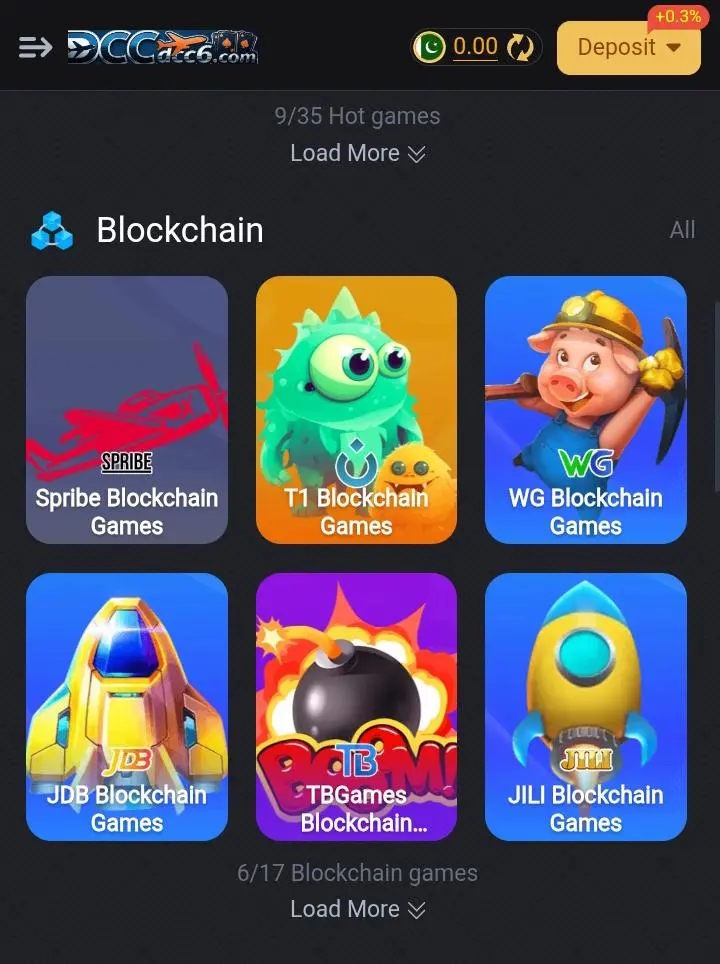Open the Deposit dropdown
The width and height of the screenshot is (720, 964).
coord(628,47)
